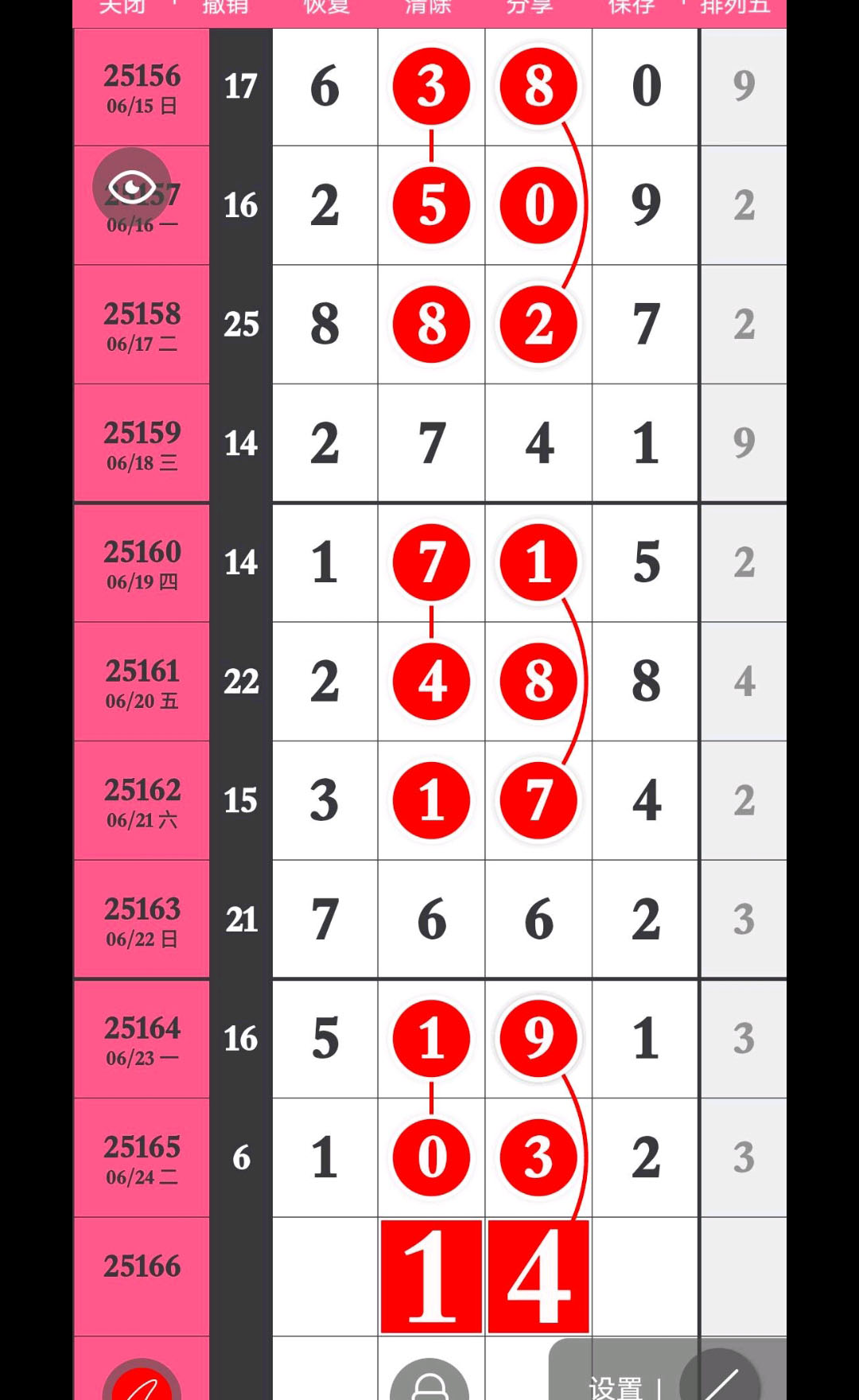Share the chart via 分享
The height and width of the screenshot is (1400, 859).
pos(530,7)
